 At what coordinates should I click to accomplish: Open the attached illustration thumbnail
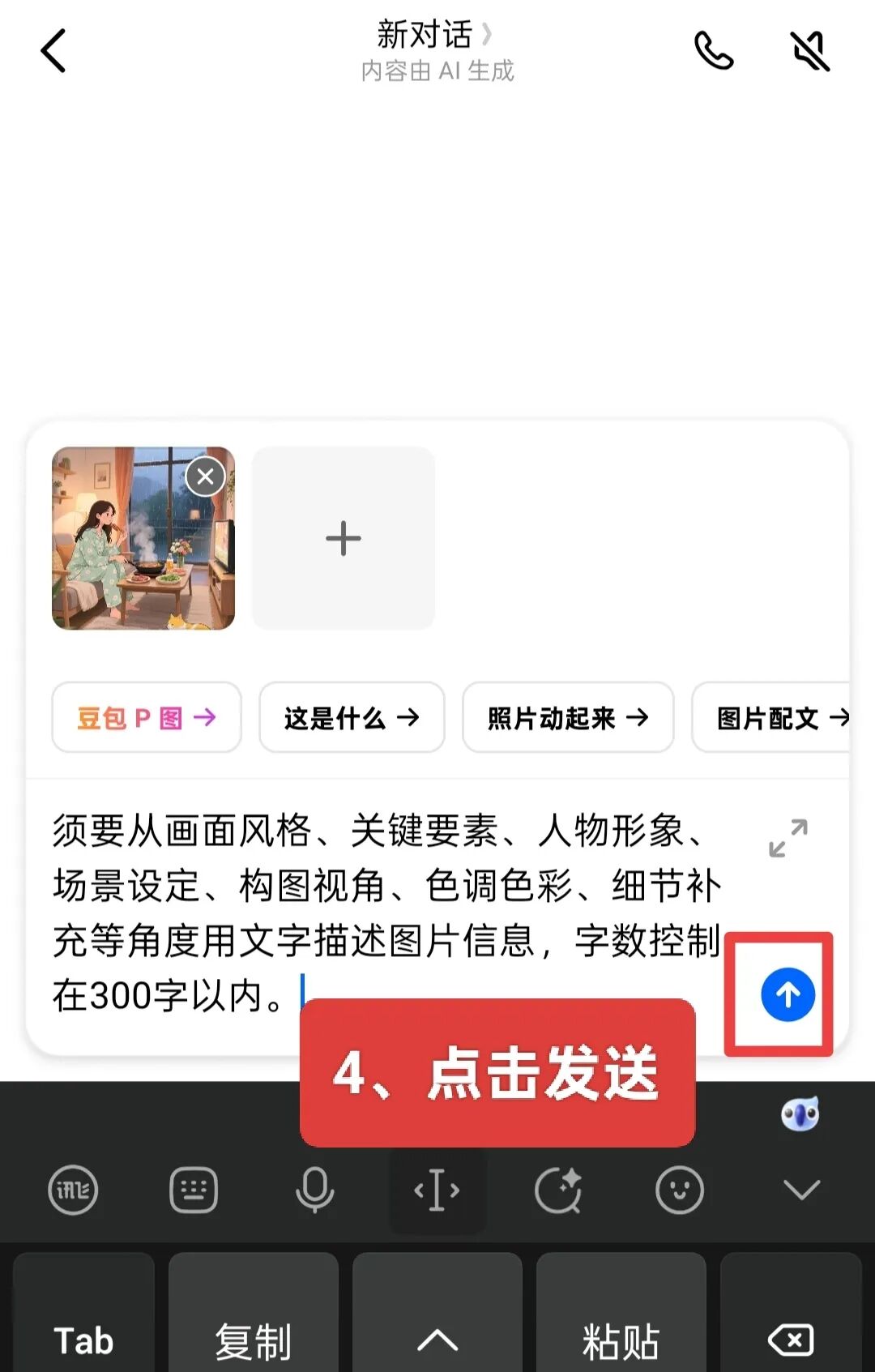coord(130,551)
